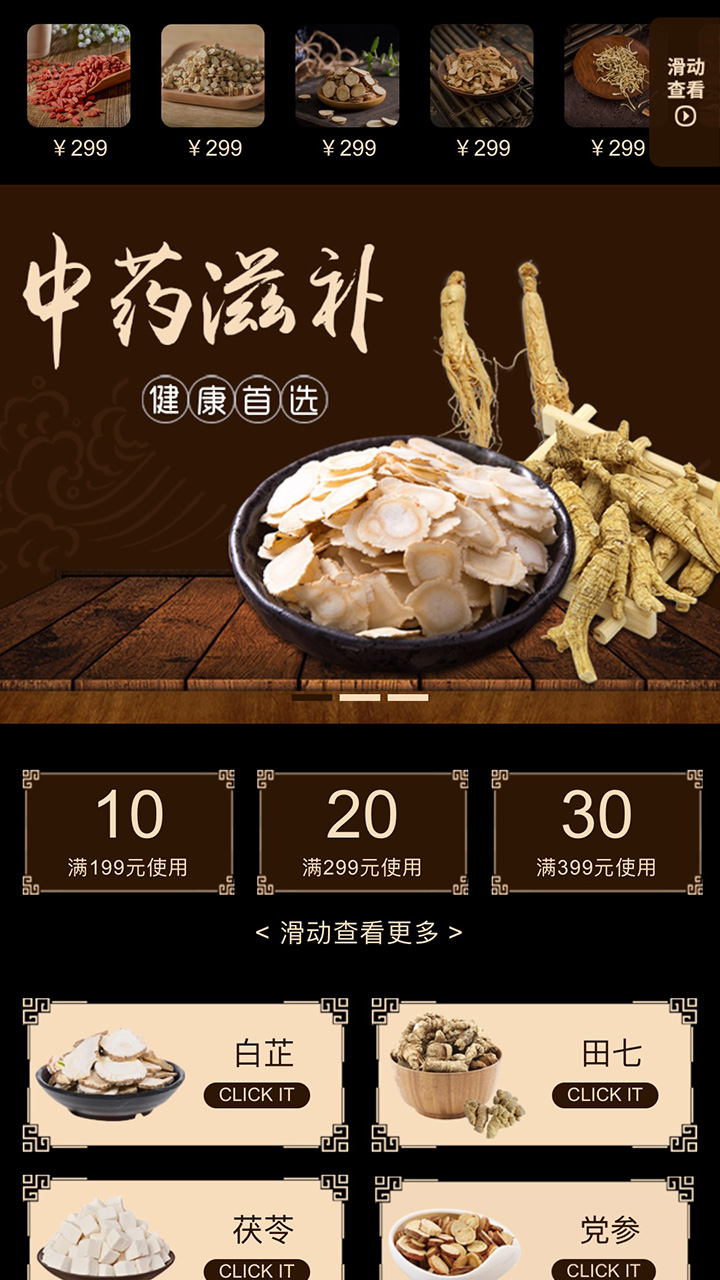720x1280 pixels.
Task: Jump to the second banner slide indicator
Action: [360, 697]
